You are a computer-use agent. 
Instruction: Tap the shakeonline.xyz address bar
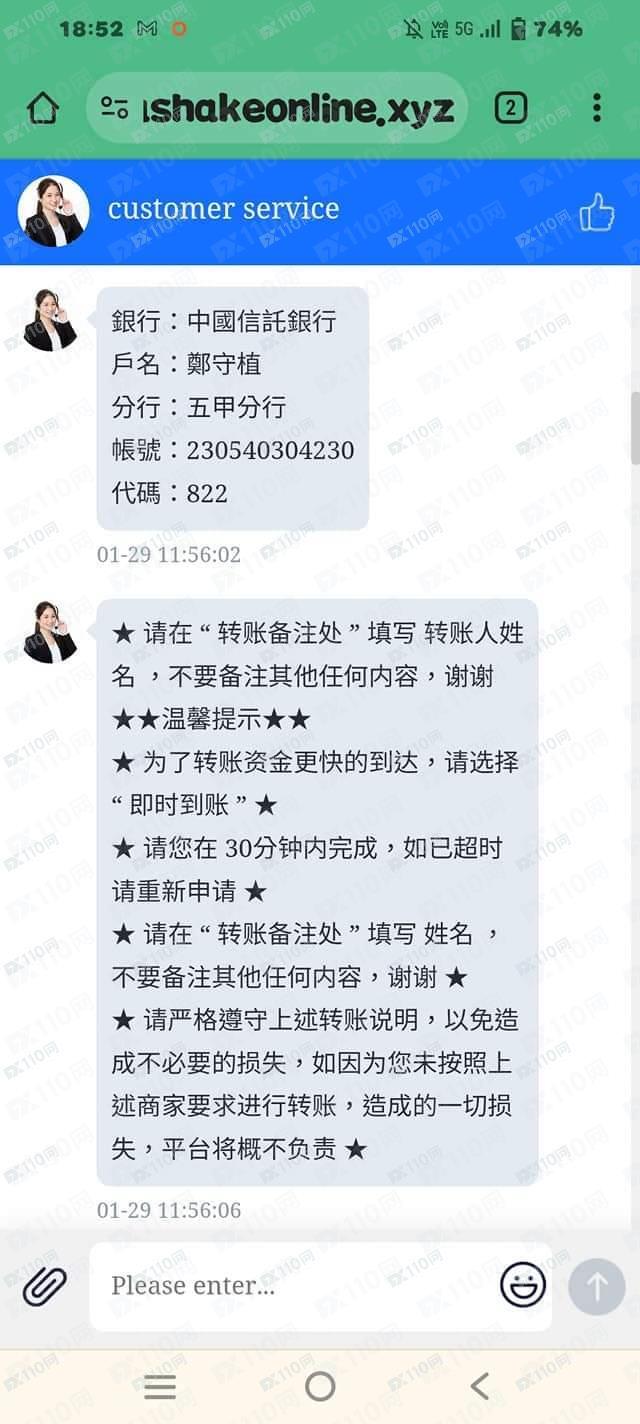[x=290, y=108]
